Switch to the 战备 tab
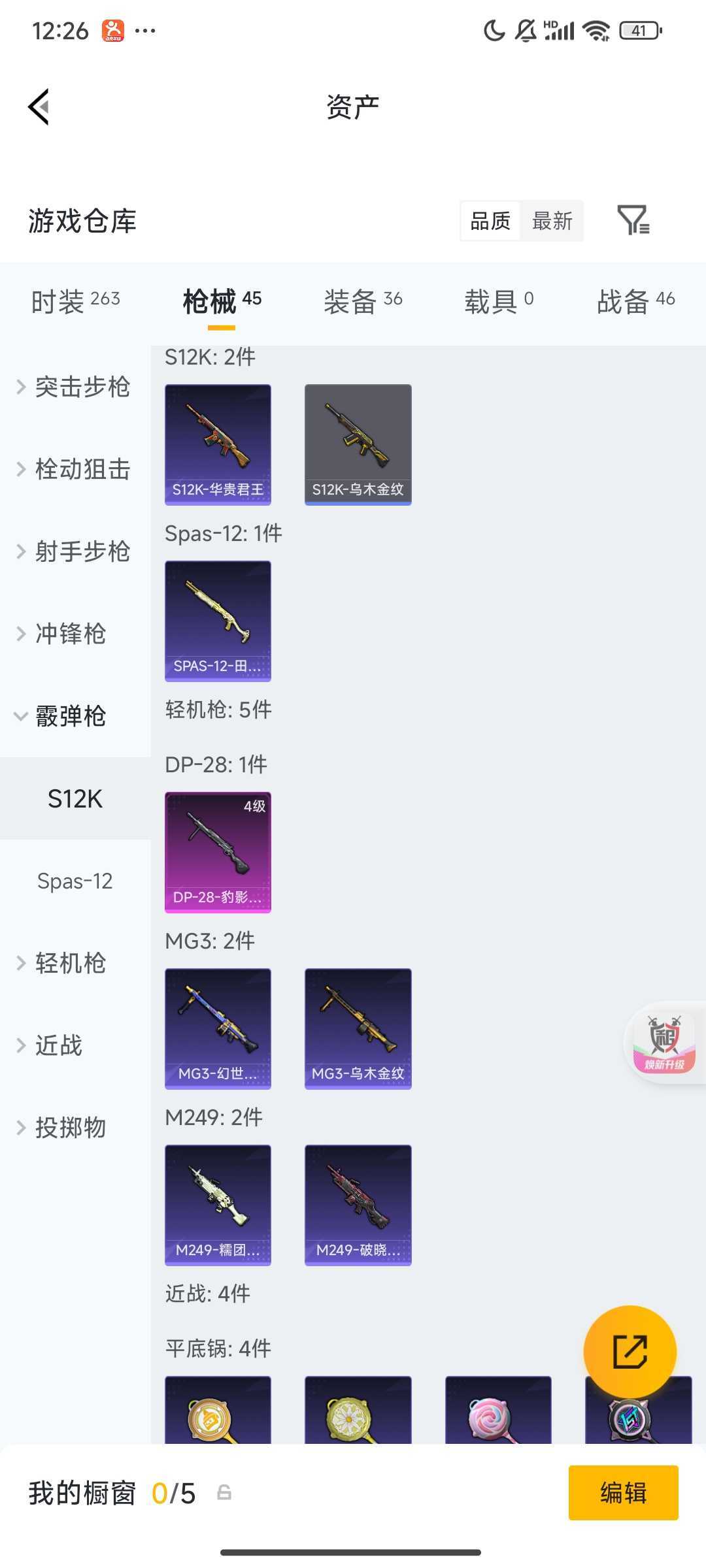Viewport: 706px width, 1568px height. click(x=635, y=301)
